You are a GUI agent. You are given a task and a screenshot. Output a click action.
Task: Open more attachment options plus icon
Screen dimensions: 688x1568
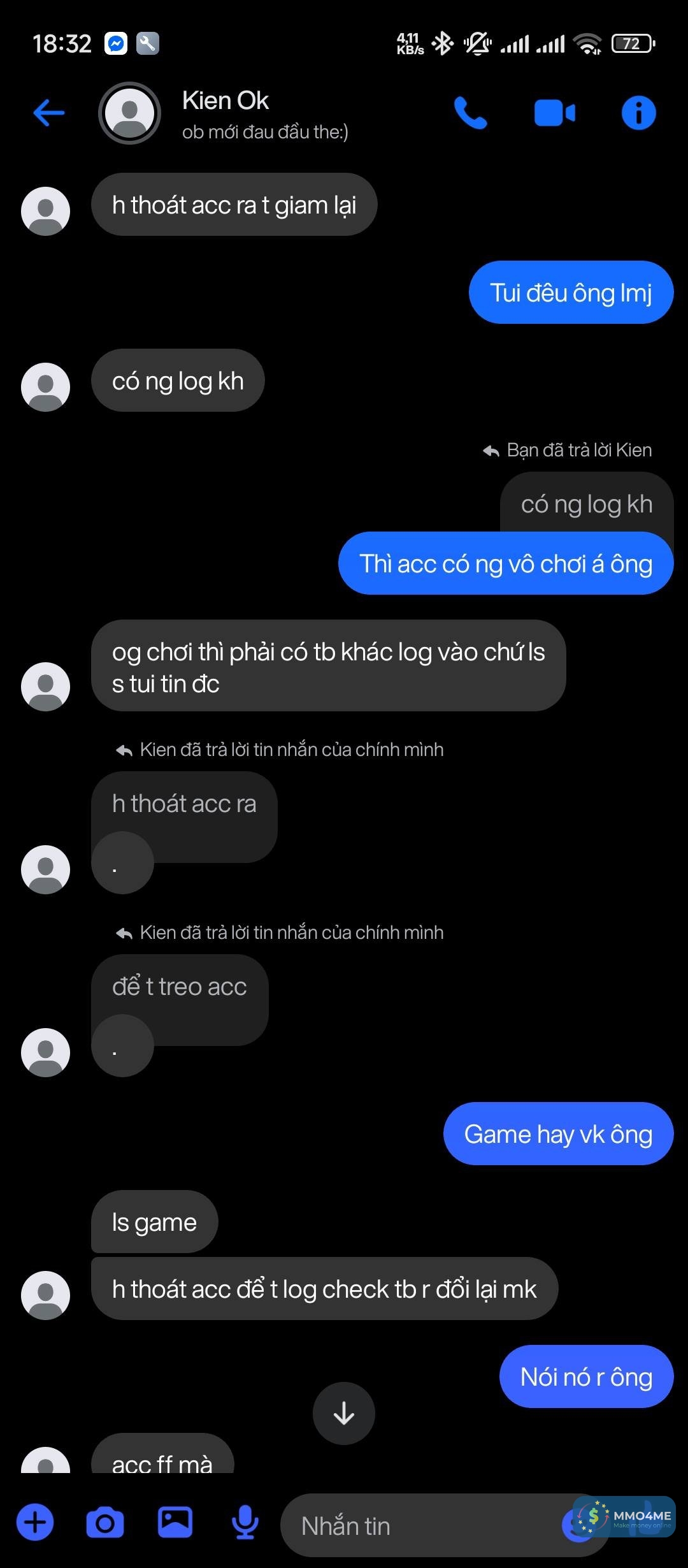tap(35, 1523)
